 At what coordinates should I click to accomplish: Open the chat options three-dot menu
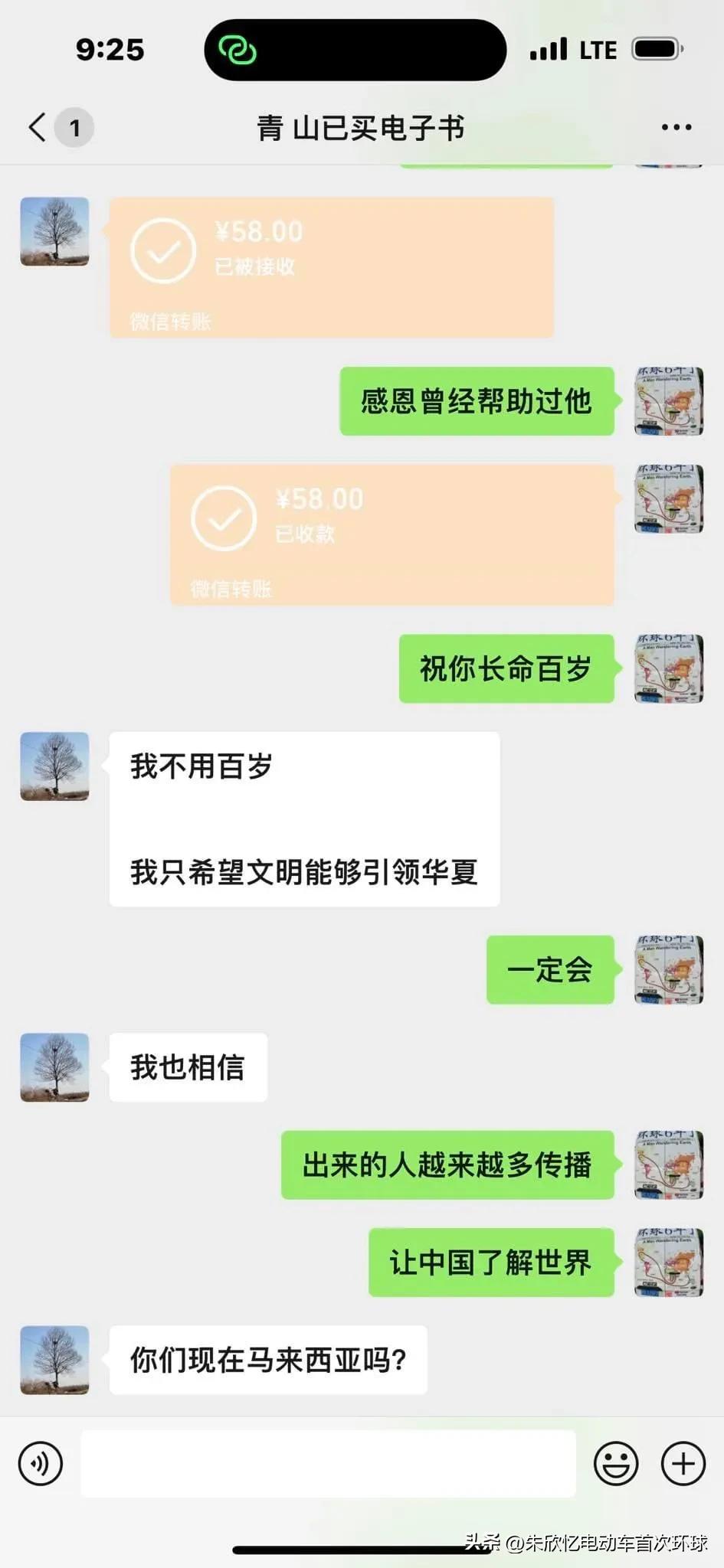(676, 127)
